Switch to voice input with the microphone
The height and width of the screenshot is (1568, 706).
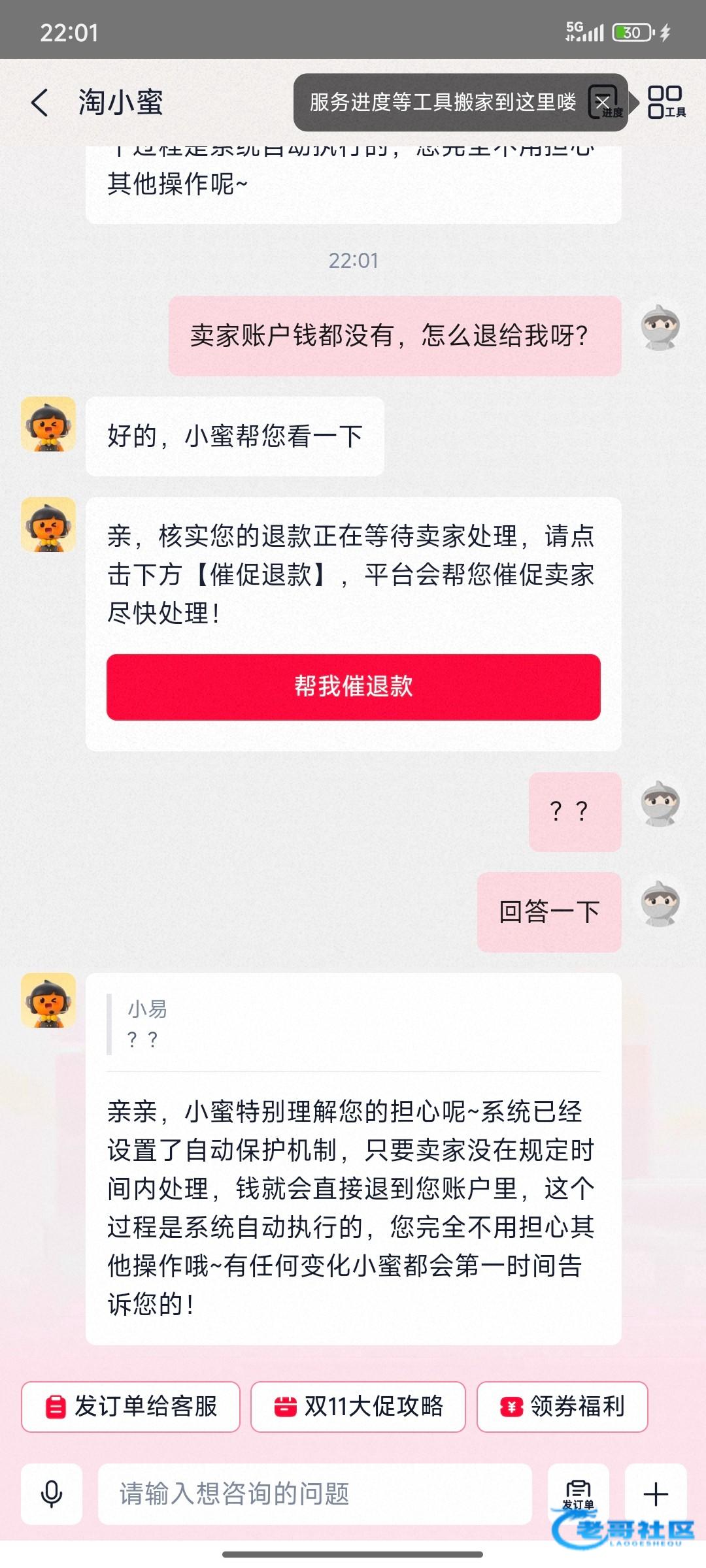52,1494
